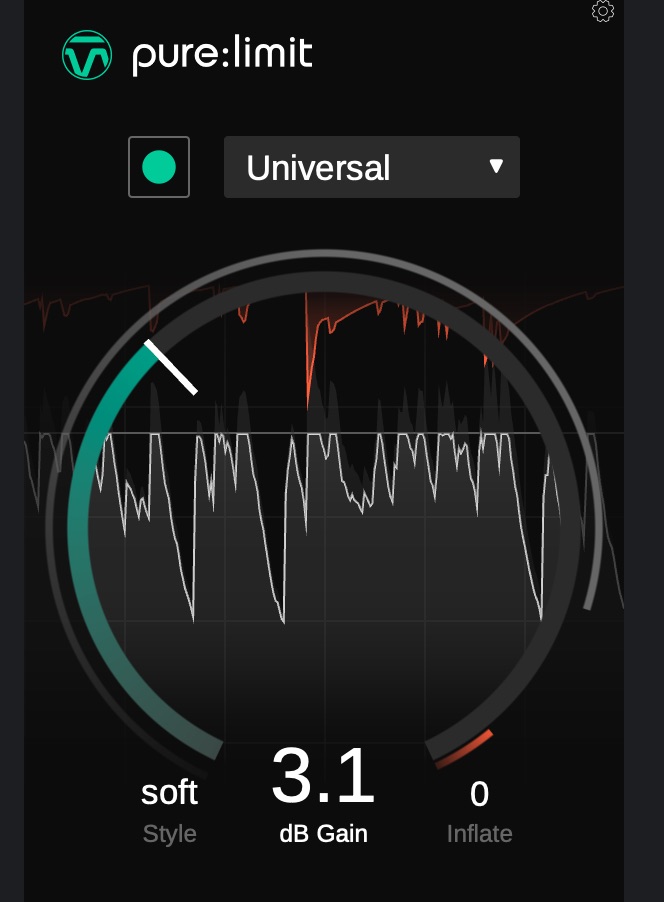Screen dimensions: 664x902
Task: Change the soft Style setting
Action: click(169, 793)
